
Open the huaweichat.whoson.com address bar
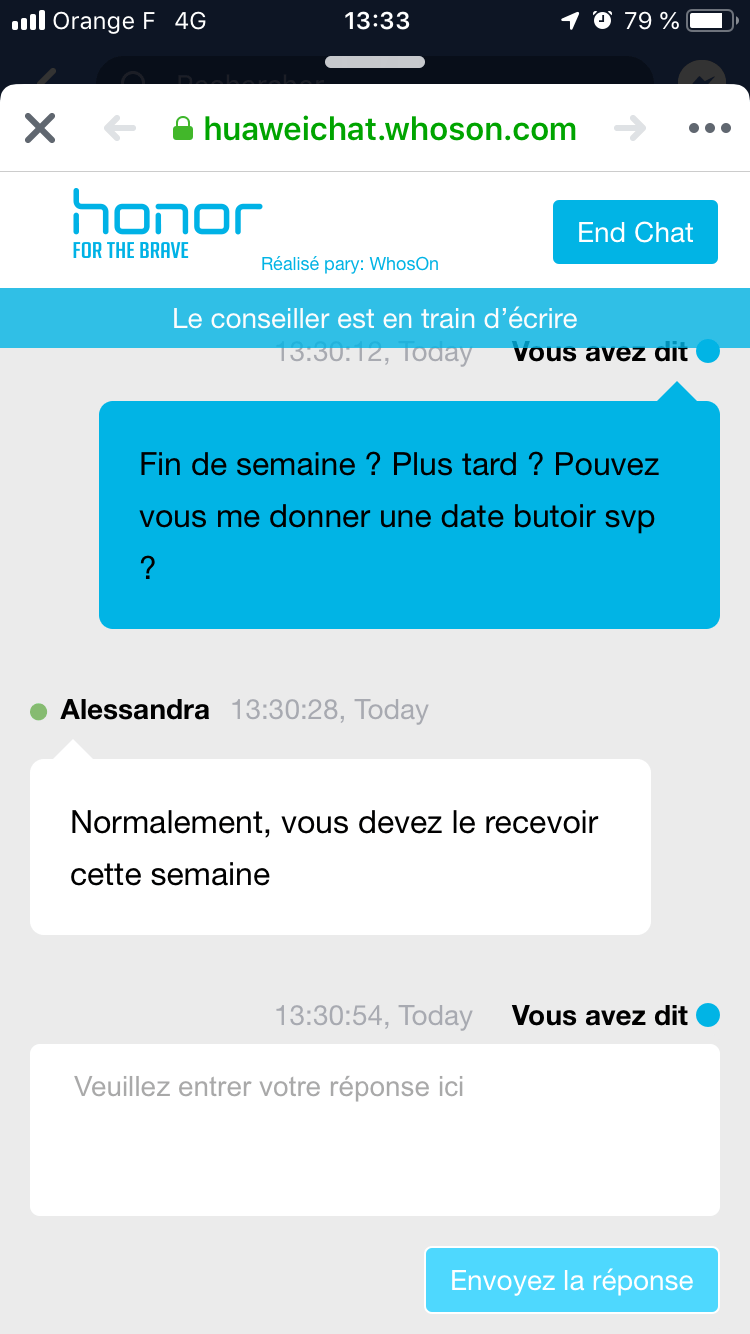(388, 129)
